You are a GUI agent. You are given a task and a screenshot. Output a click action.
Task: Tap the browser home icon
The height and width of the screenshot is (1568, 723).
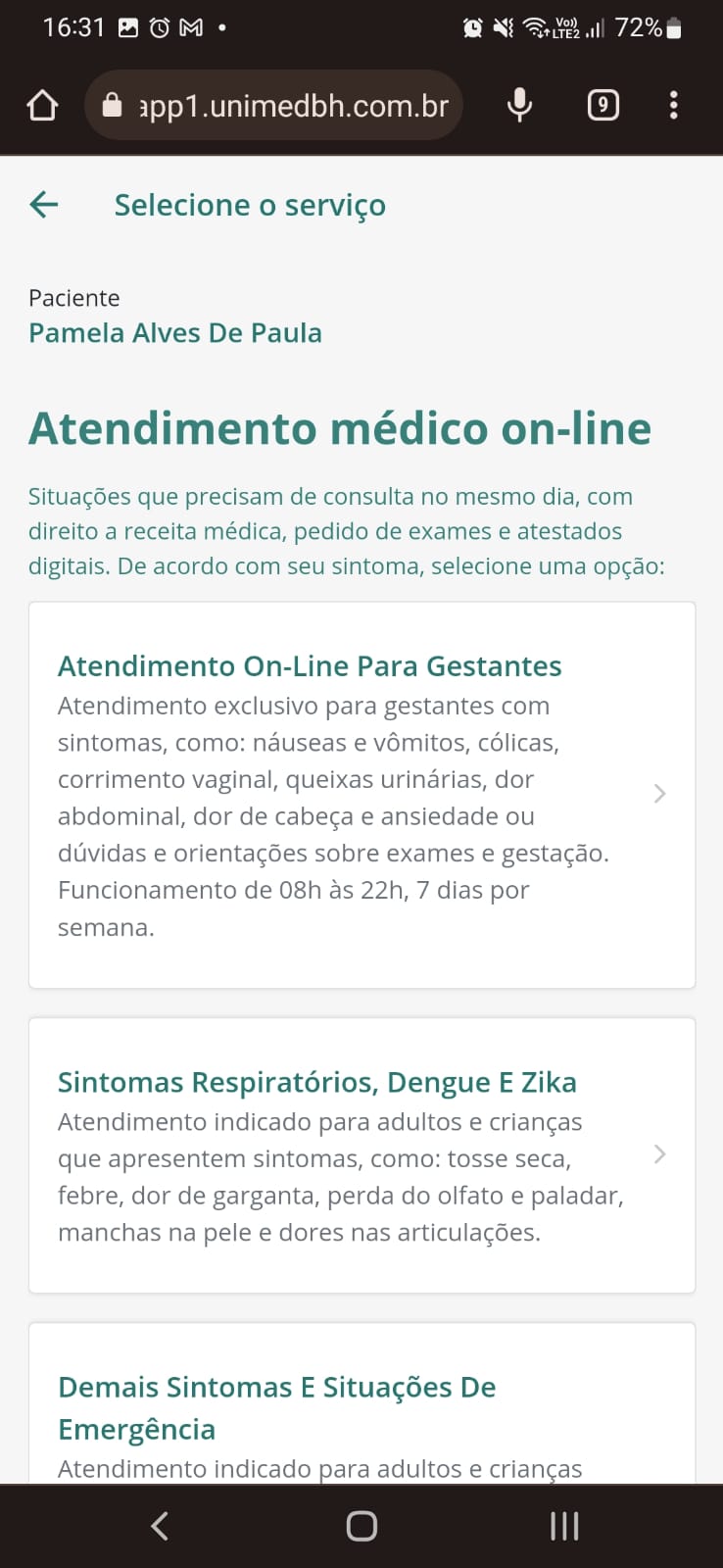click(42, 105)
